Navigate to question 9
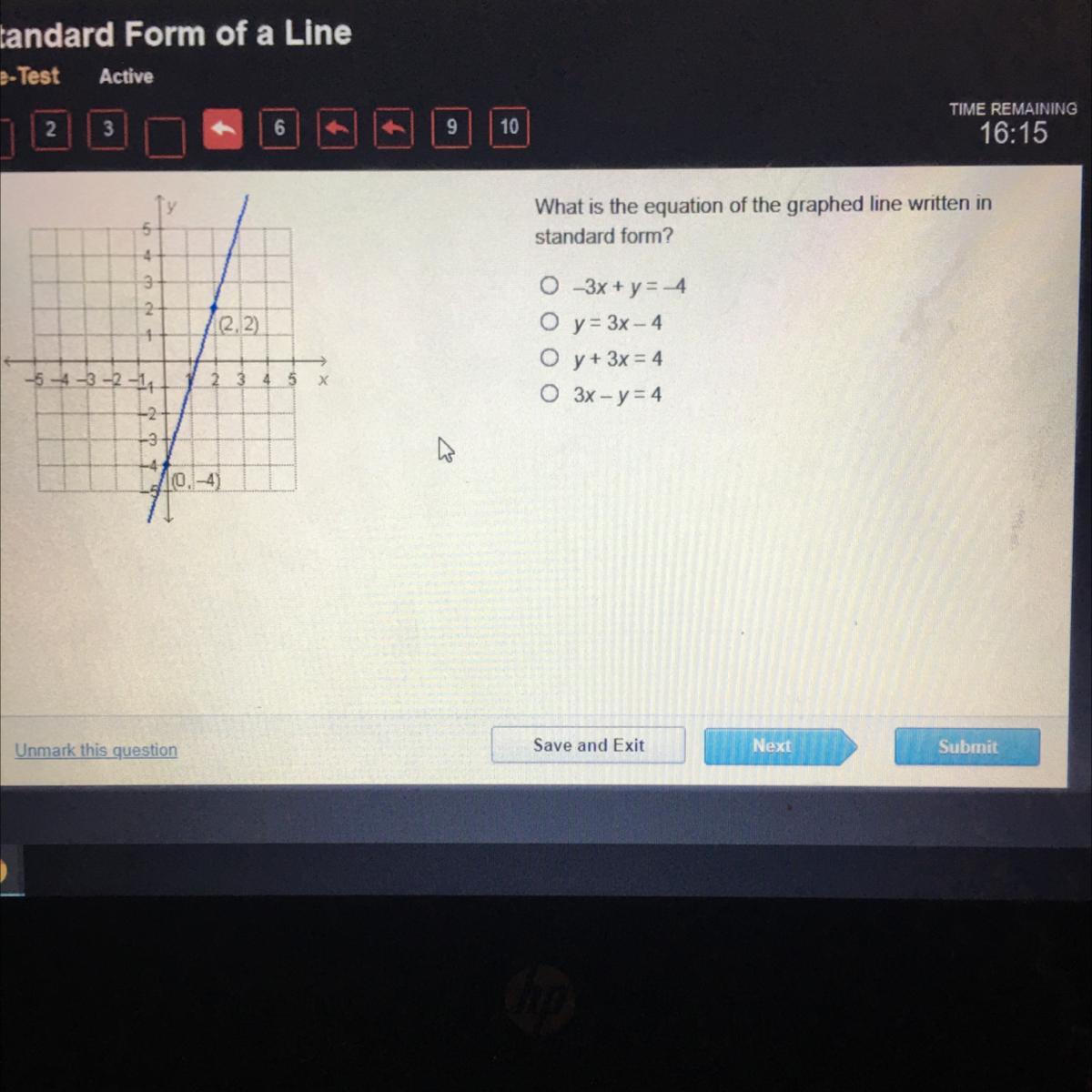 coord(451,127)
